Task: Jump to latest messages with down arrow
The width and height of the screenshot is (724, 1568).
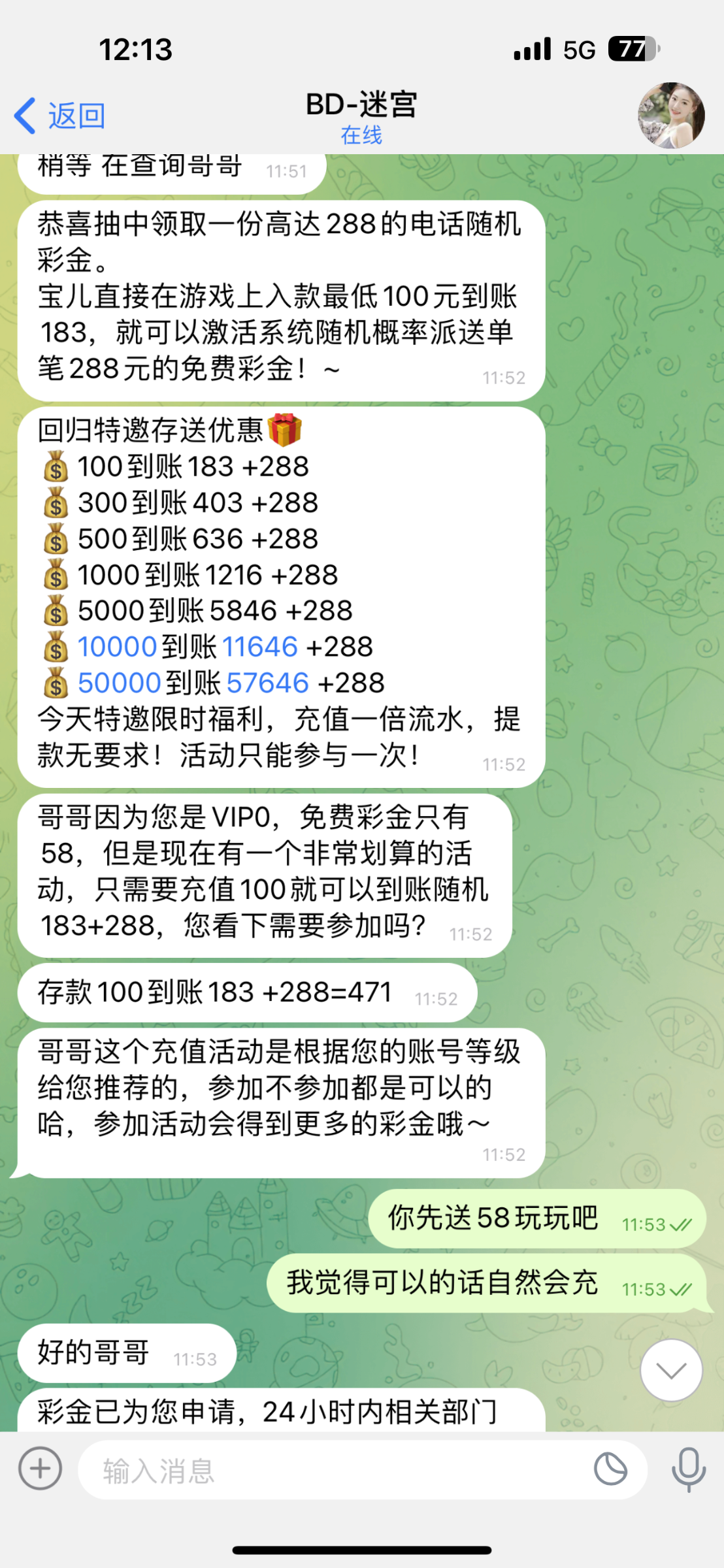Action: [x=671, y=1370]
